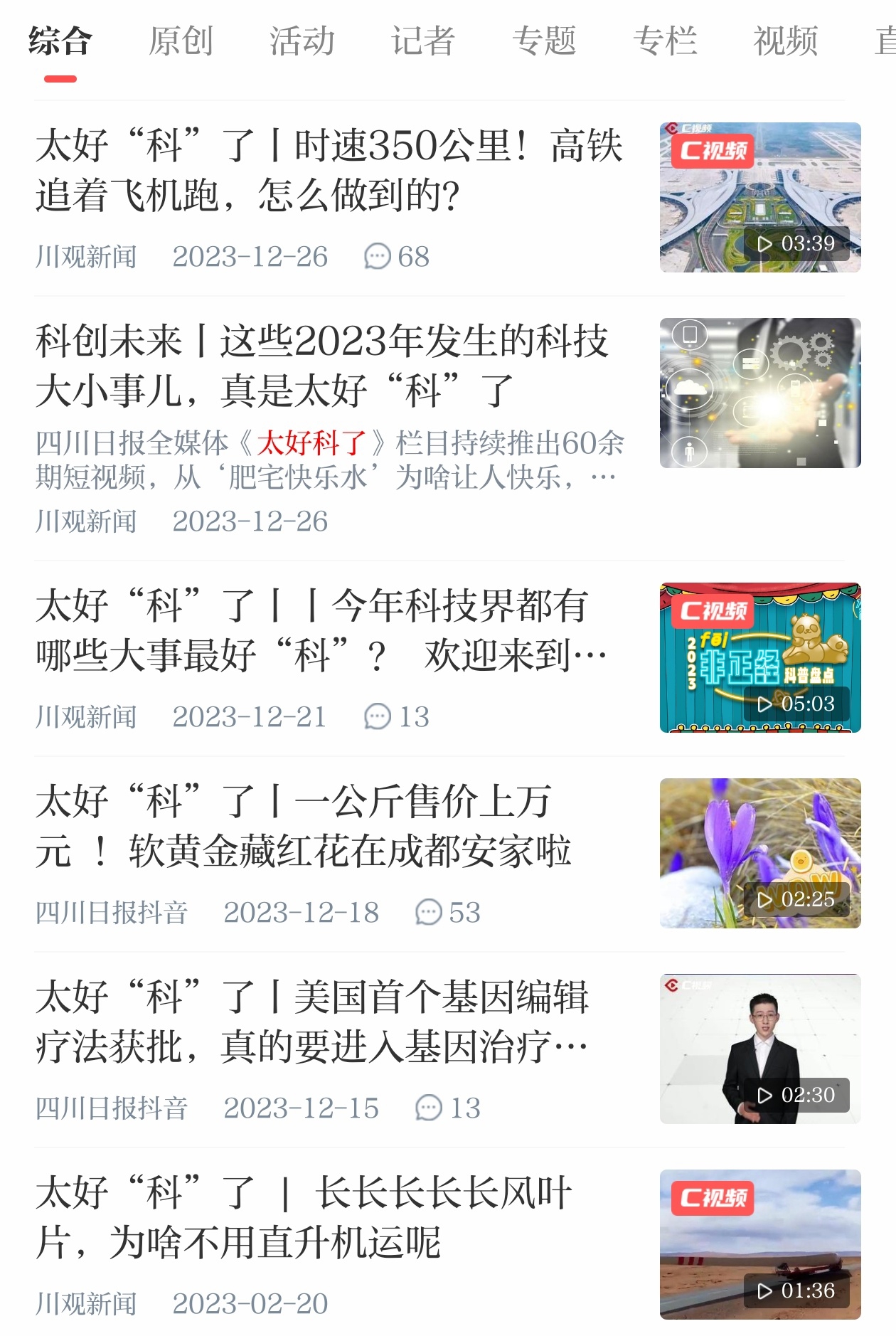Open the article about 时速350公里 high-speed rail
896x1336 pixels.
click(x=329, y=170)
